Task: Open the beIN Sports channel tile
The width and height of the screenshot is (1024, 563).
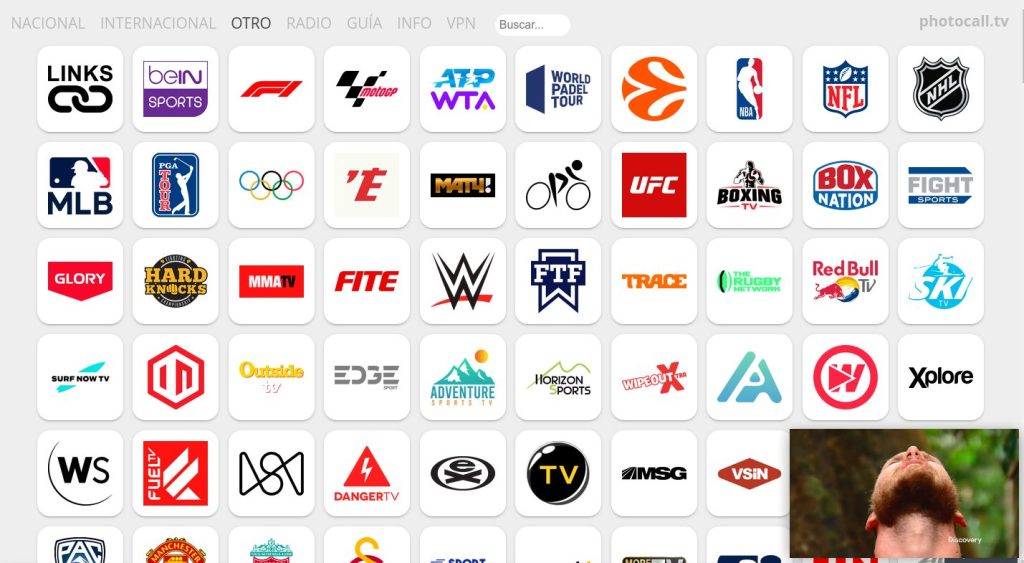Action: [x=175, y=89]
